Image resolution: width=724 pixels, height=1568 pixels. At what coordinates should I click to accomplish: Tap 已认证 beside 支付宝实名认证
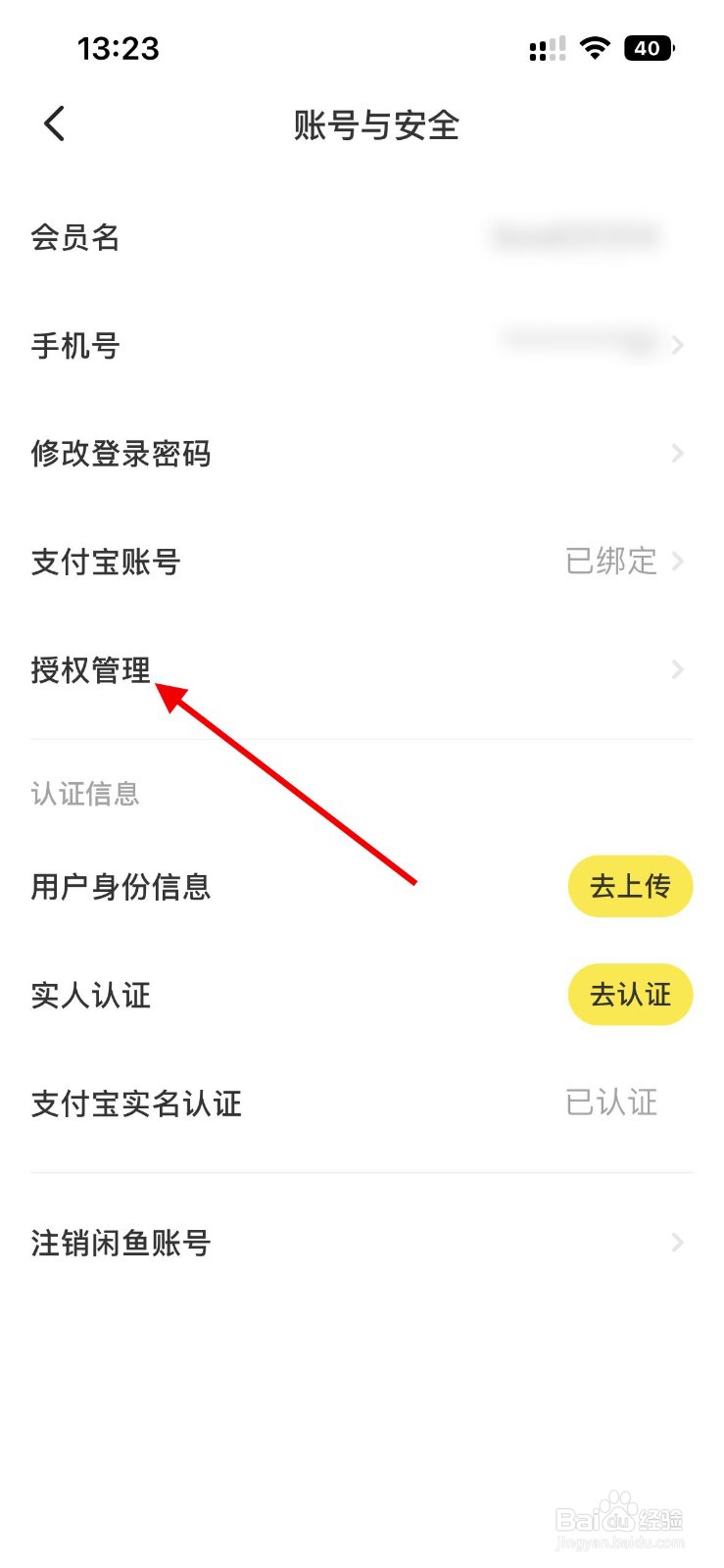612,1102
